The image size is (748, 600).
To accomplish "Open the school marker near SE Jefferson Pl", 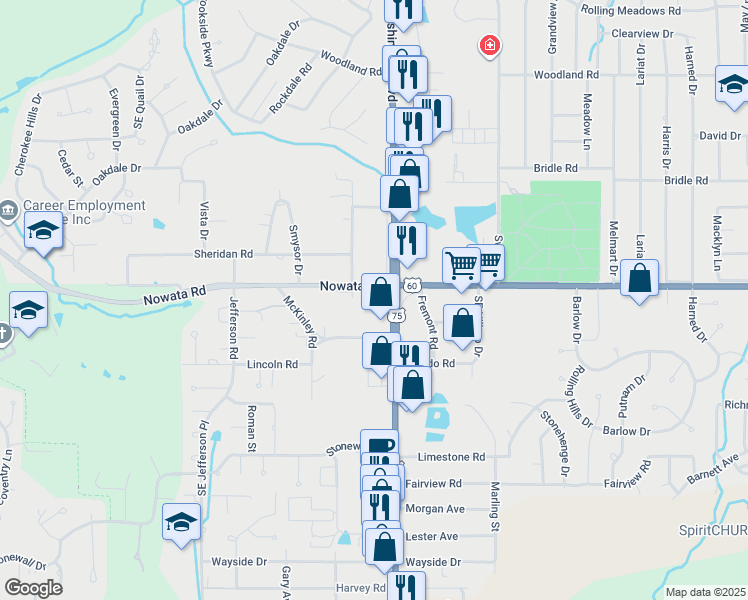I will point(181,522).
